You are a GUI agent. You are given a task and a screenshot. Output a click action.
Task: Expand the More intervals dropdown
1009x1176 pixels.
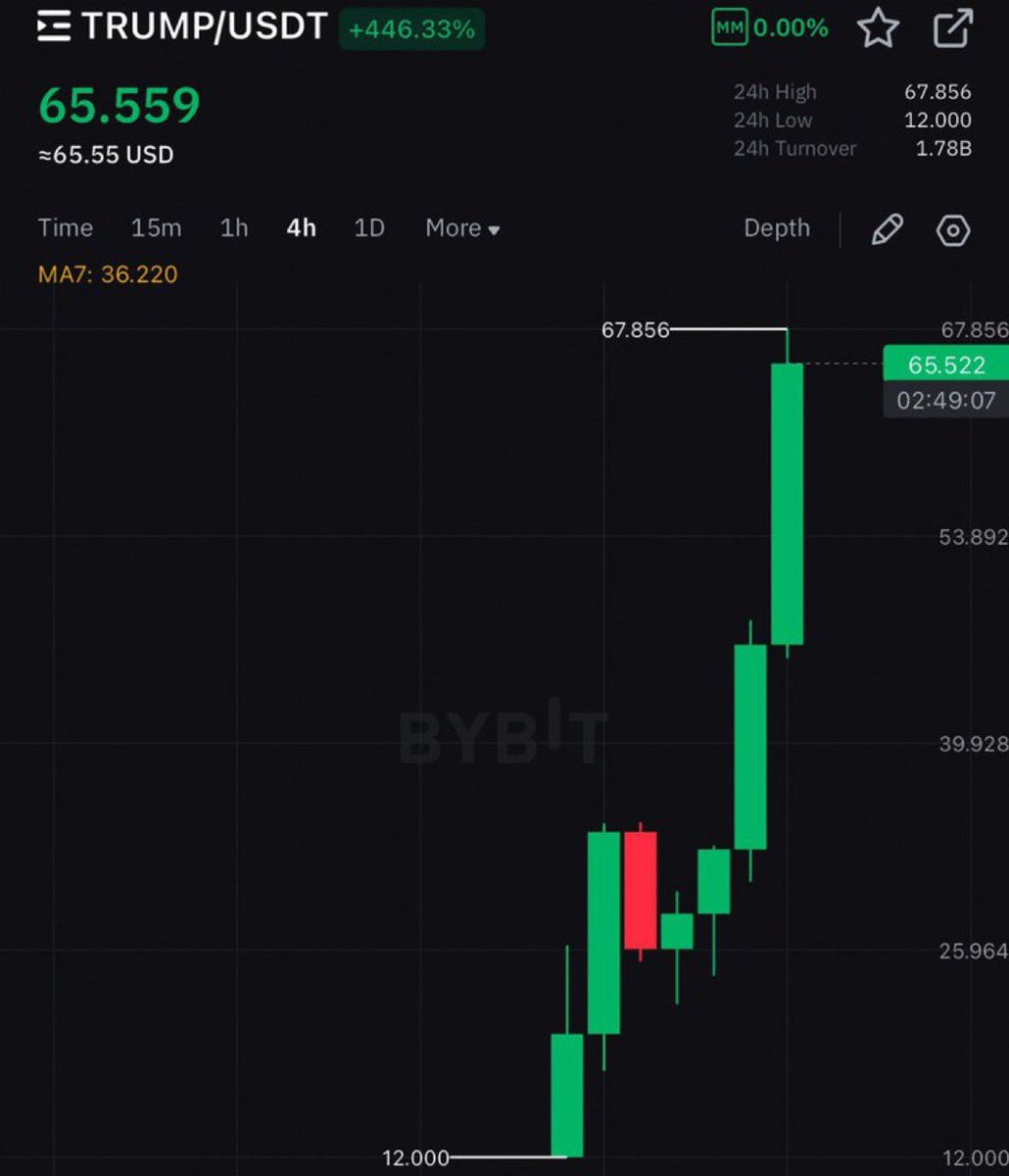[462, 228]
